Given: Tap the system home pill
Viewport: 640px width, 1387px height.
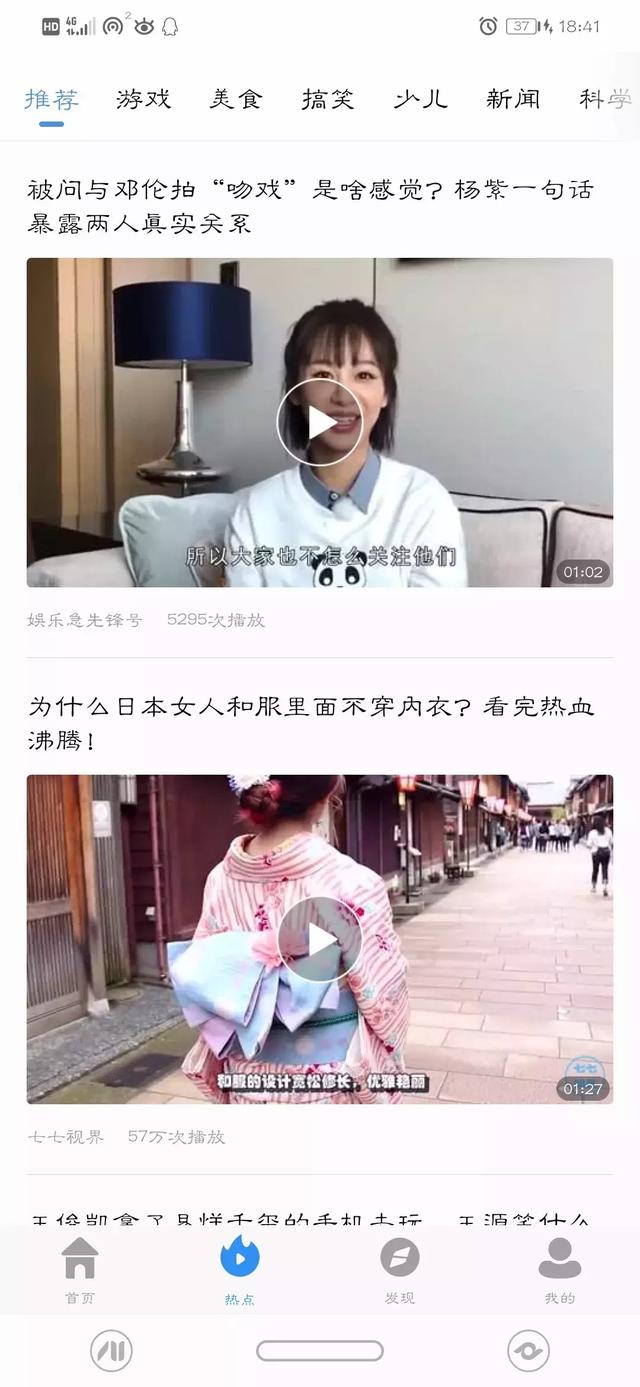Looking at the screenshot, I should pyautogui.click(x=320, y=1351).
